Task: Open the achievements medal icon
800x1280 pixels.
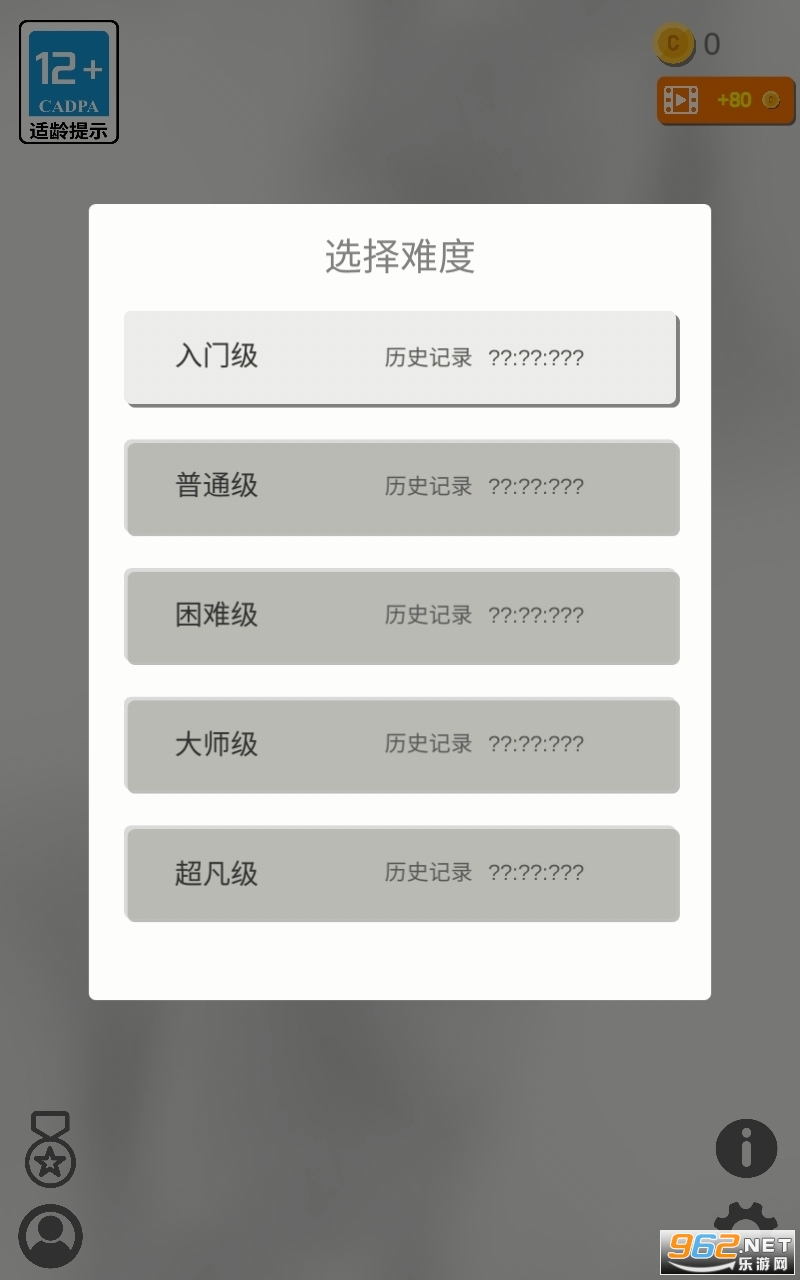Action: tap(50, 1149)
